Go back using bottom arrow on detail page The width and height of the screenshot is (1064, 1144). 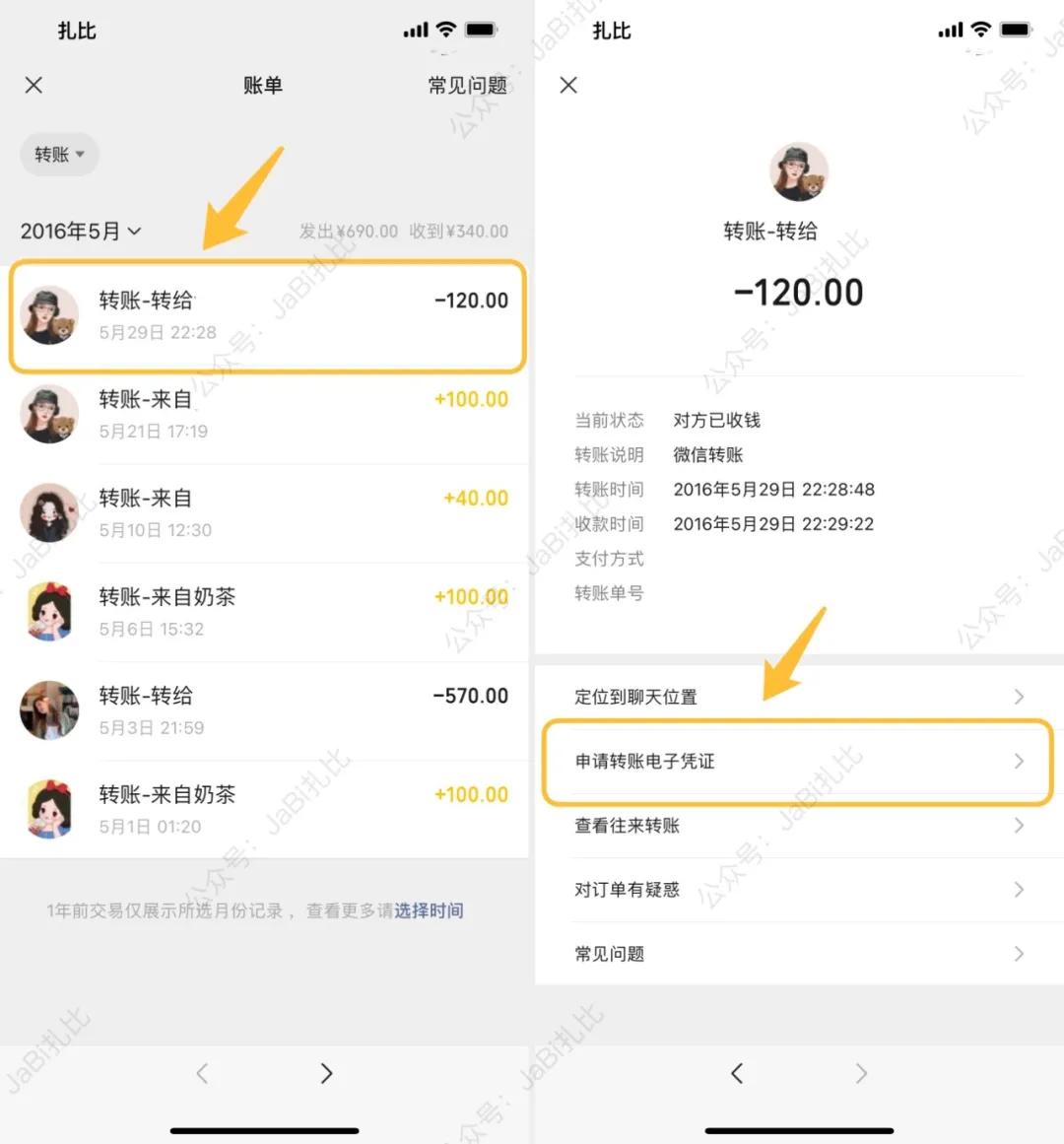click(737, 1073)
